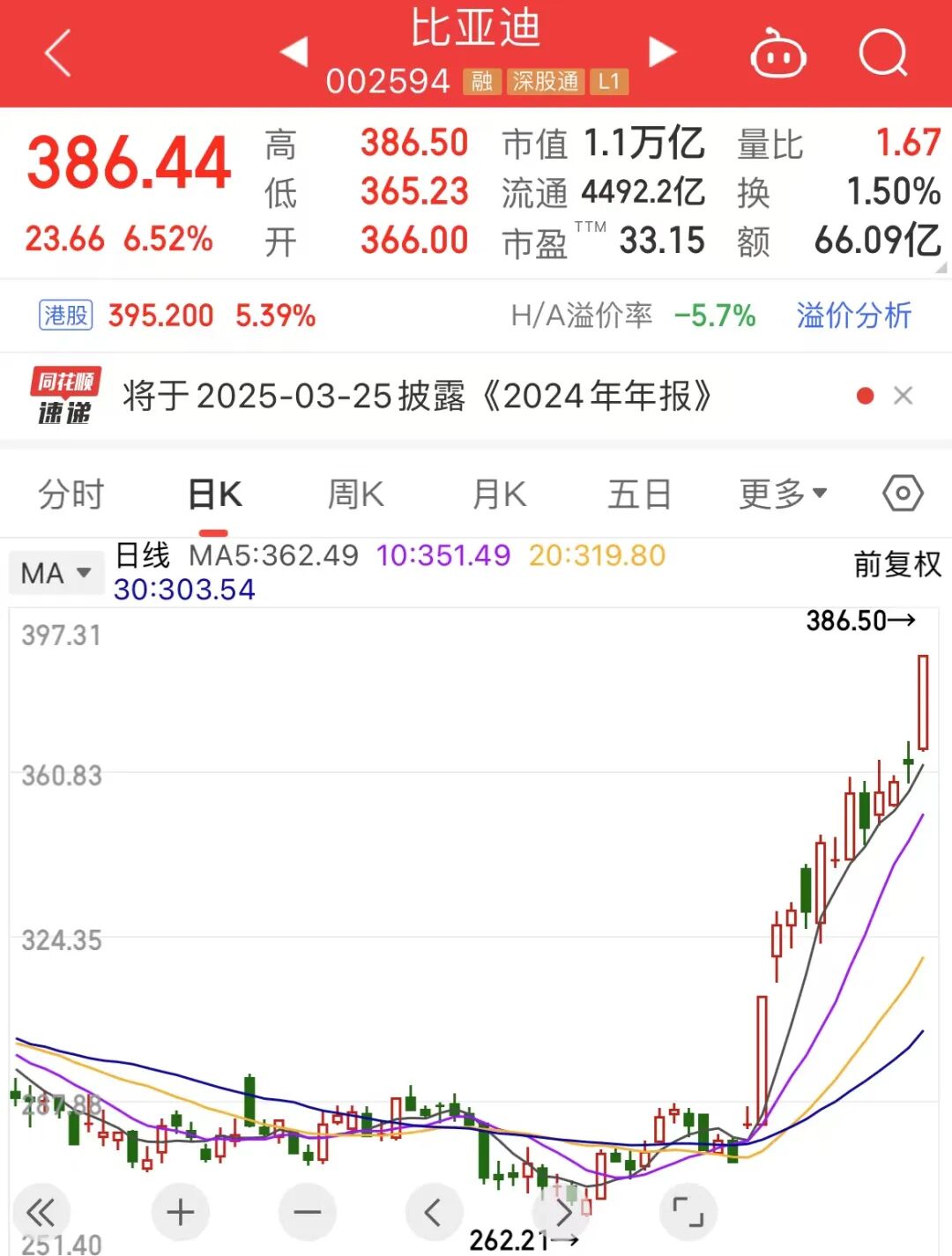This screenshot has height=1256, width=952.
Task: Dismiss the 同花顺速递 news banner
Action: [x=903, y=396]
